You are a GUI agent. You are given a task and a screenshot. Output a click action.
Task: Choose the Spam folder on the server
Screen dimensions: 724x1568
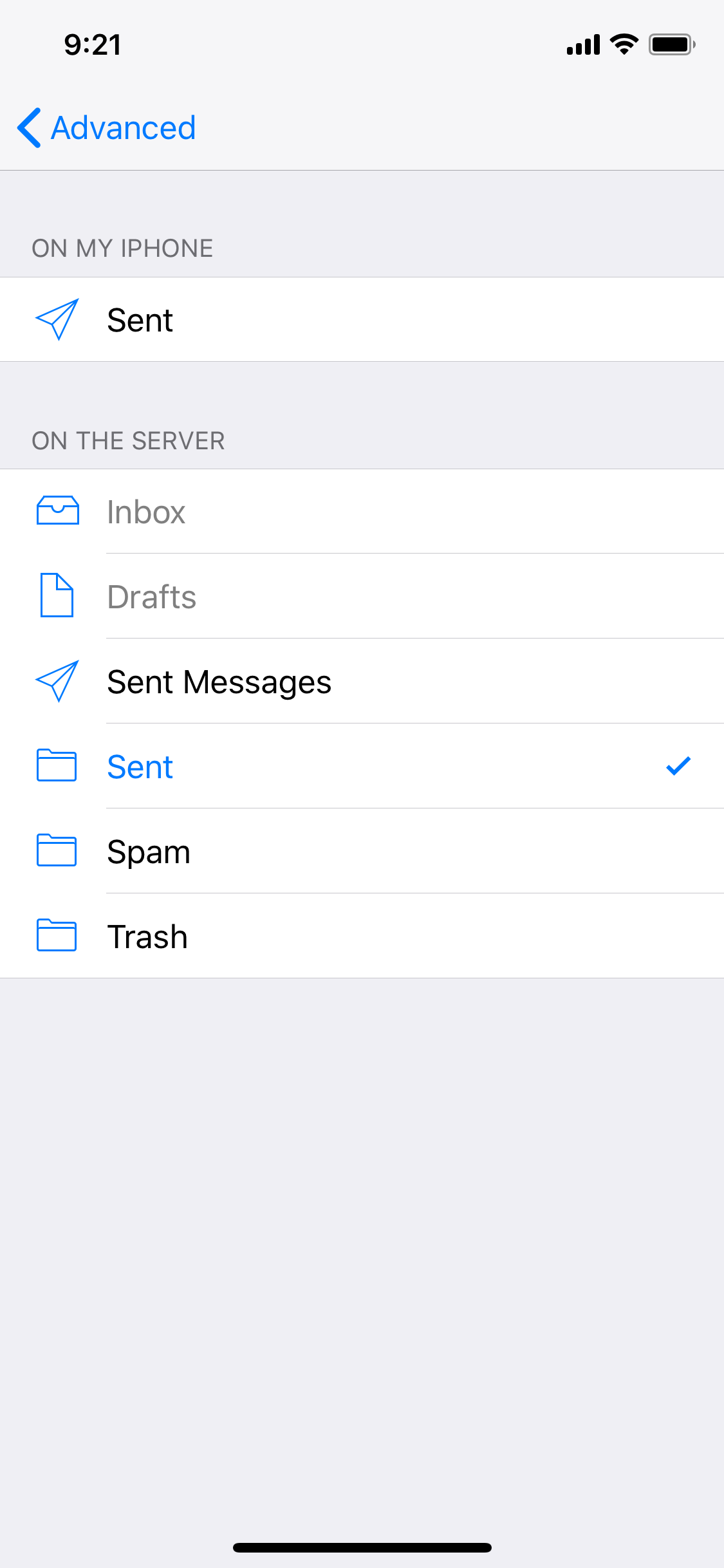(149, 852)
